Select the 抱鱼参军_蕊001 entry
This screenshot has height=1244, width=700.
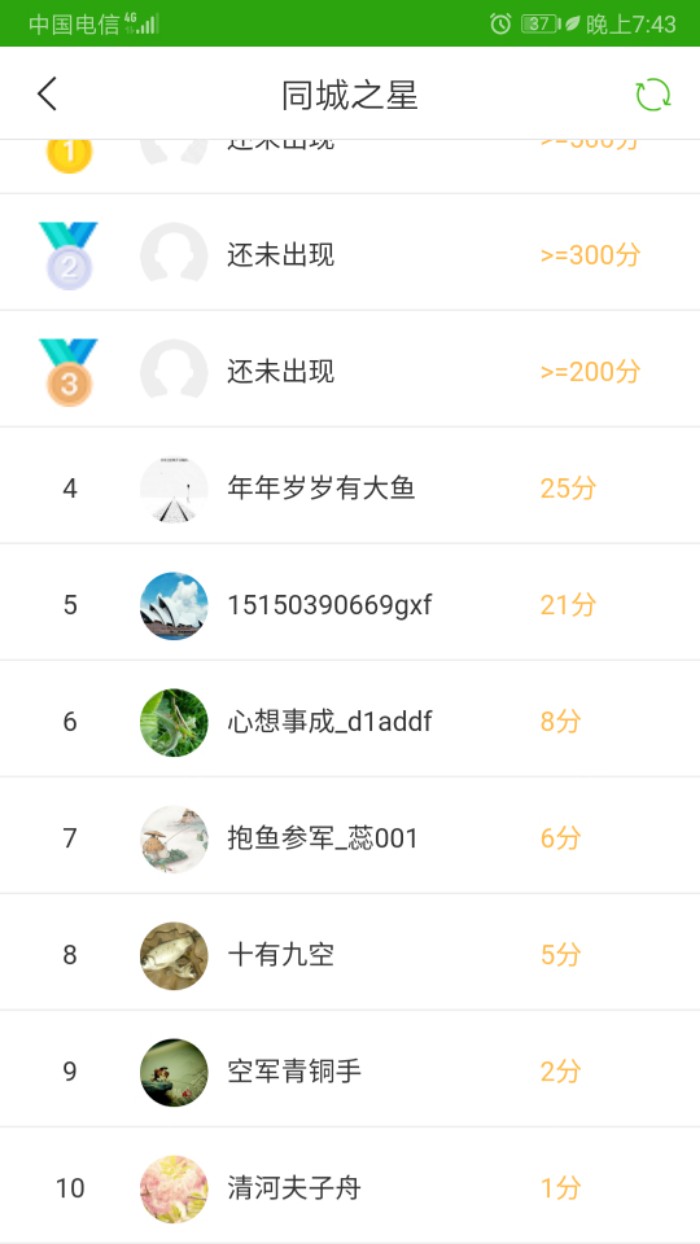322,838
